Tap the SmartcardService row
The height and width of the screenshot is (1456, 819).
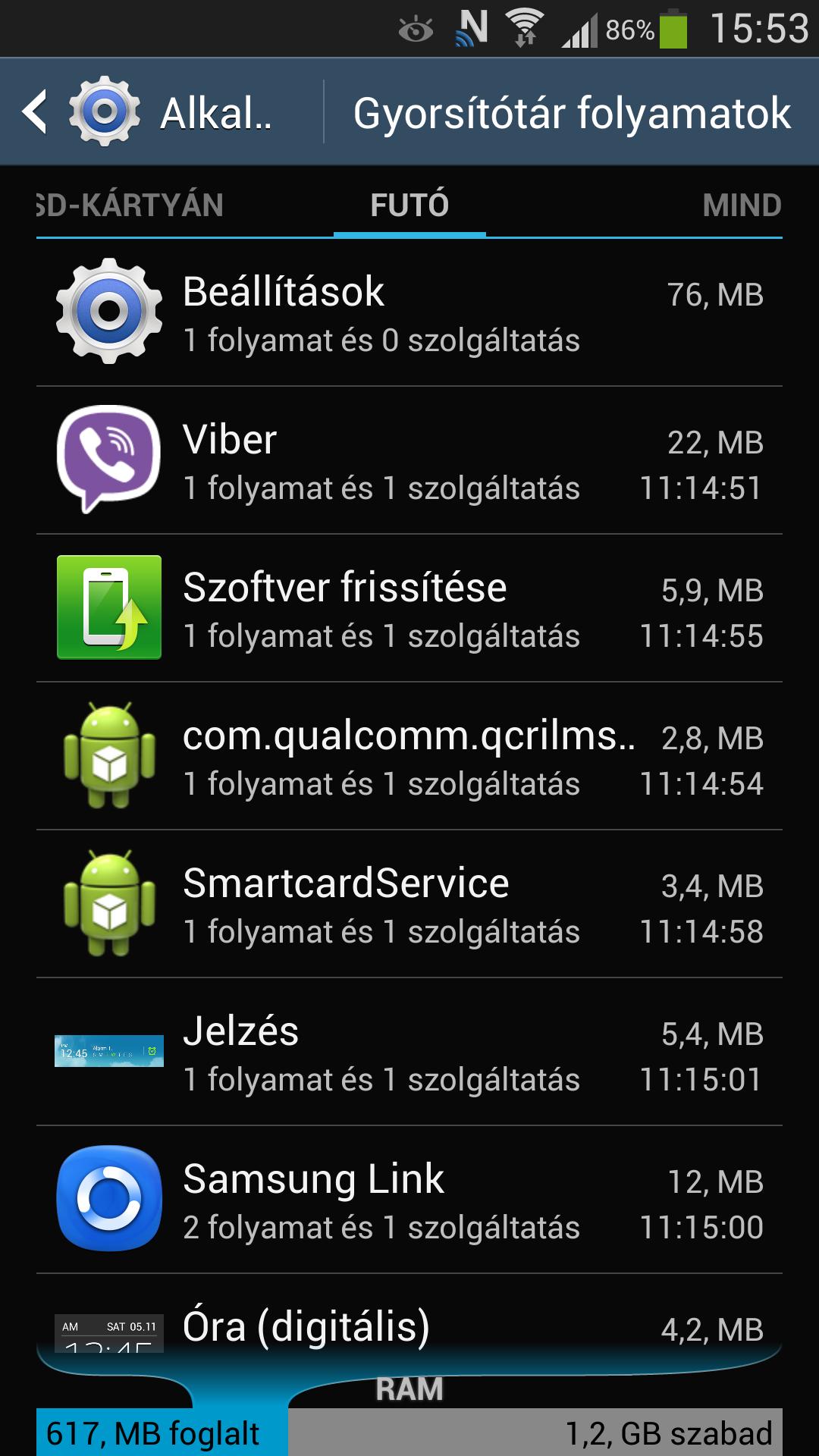tap(409, 904)
